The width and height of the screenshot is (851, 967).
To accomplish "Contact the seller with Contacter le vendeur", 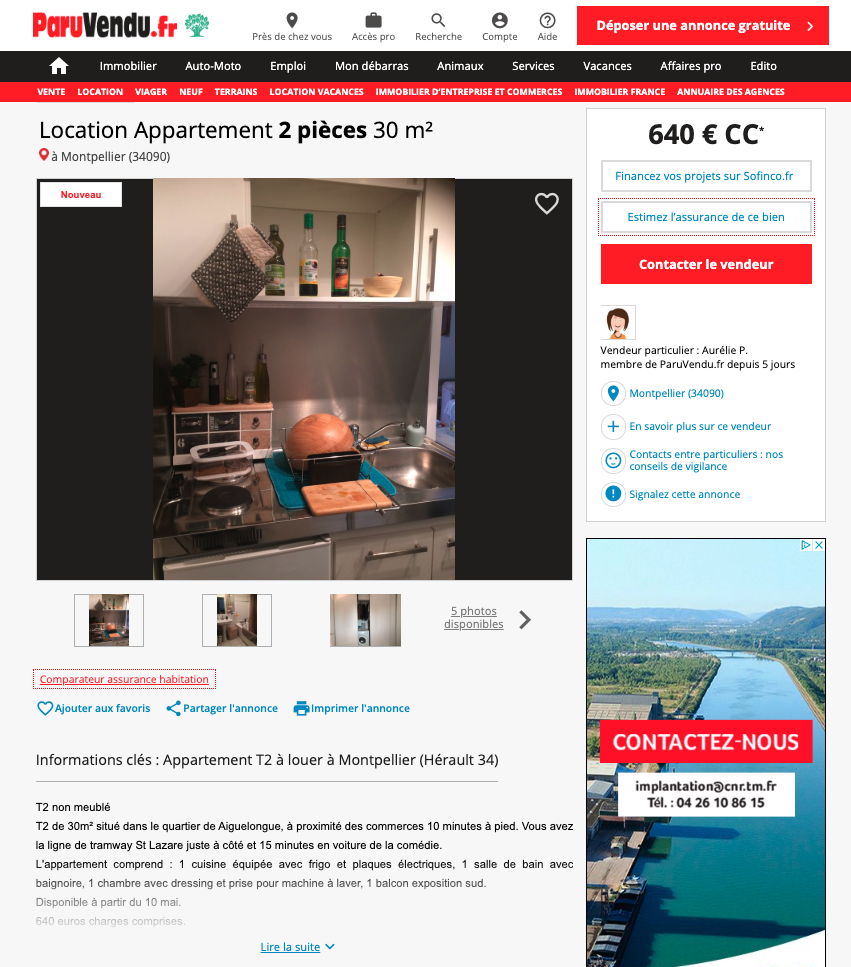I will (706, 265).
